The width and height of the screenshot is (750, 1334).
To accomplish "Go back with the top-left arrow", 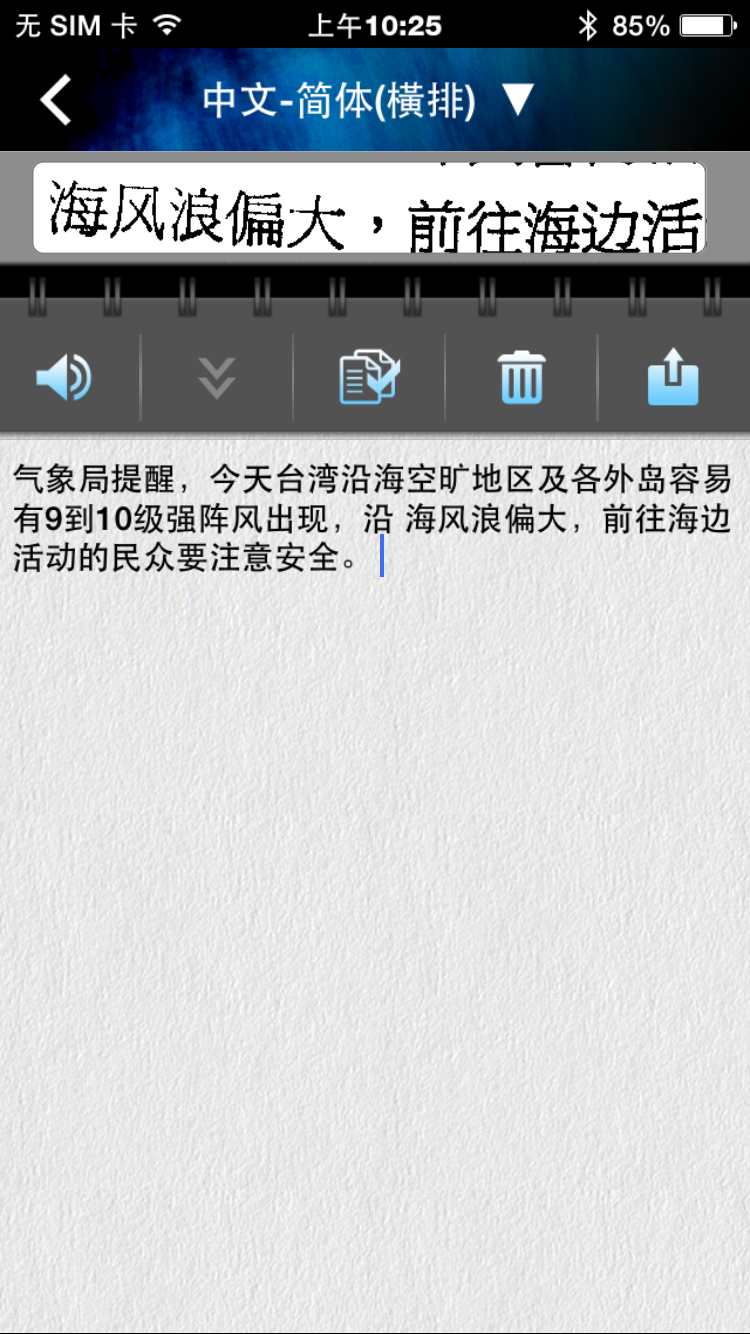I will pos(57,100).
